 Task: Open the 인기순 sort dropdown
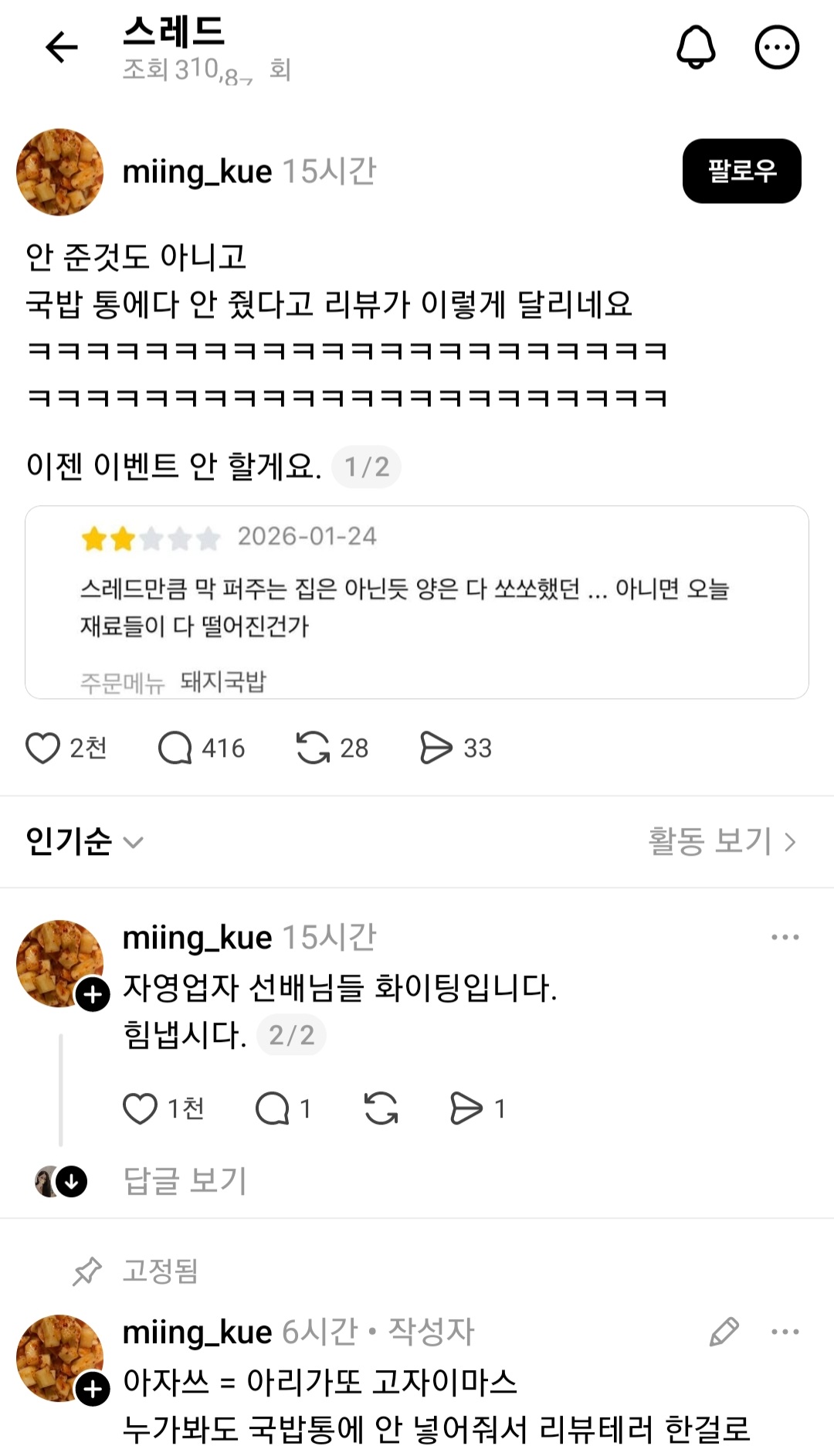click(84, 841)
